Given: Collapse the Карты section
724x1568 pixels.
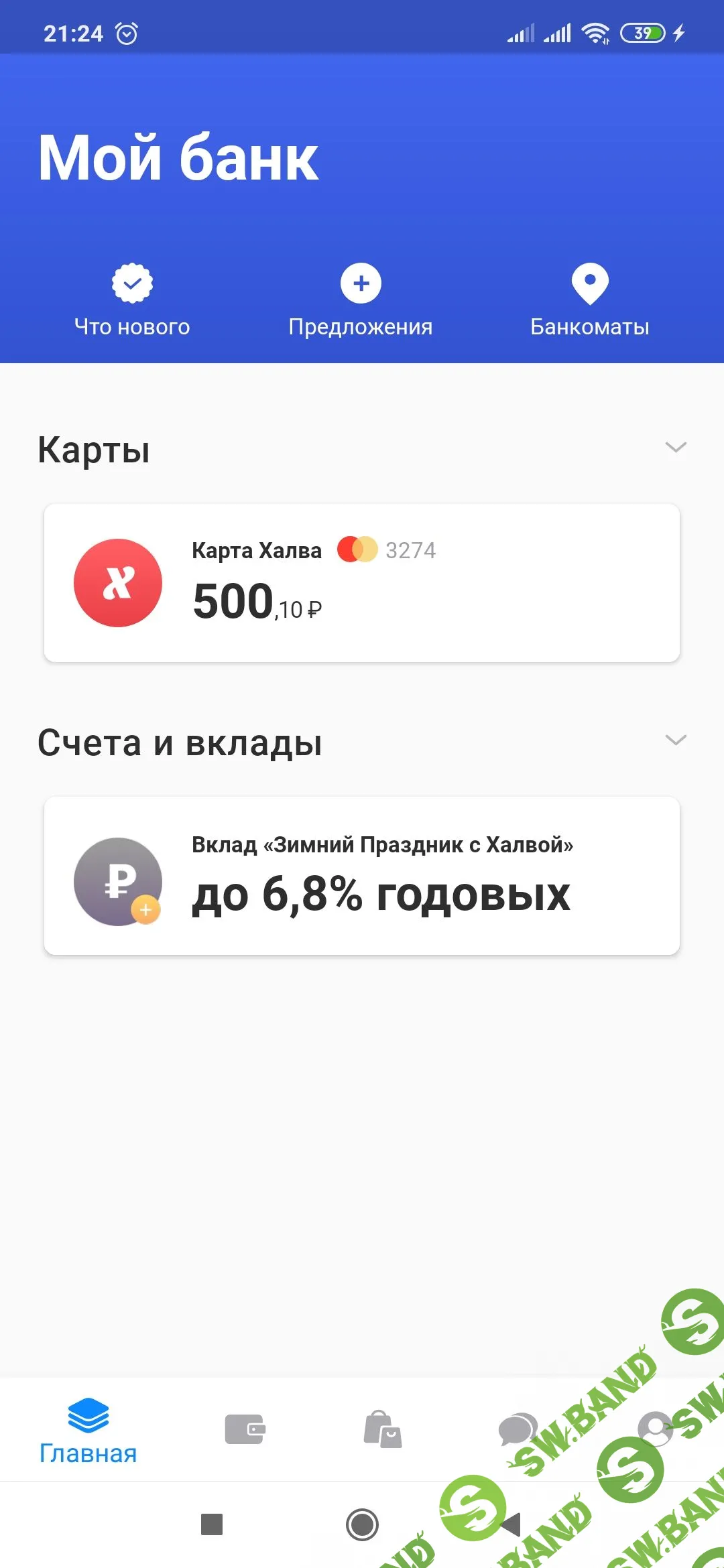Looking at the screenshot, I should coord(675,448).
